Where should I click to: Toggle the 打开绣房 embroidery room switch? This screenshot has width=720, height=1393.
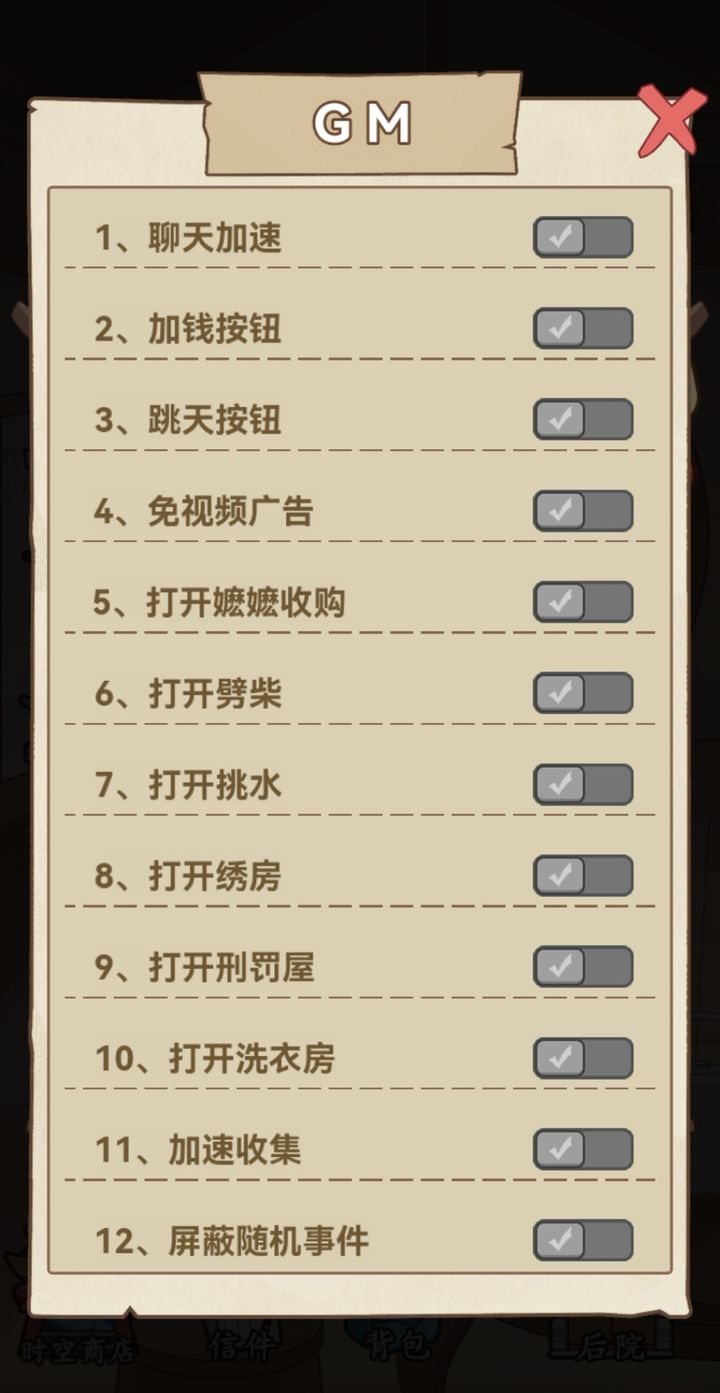point(583,875)
